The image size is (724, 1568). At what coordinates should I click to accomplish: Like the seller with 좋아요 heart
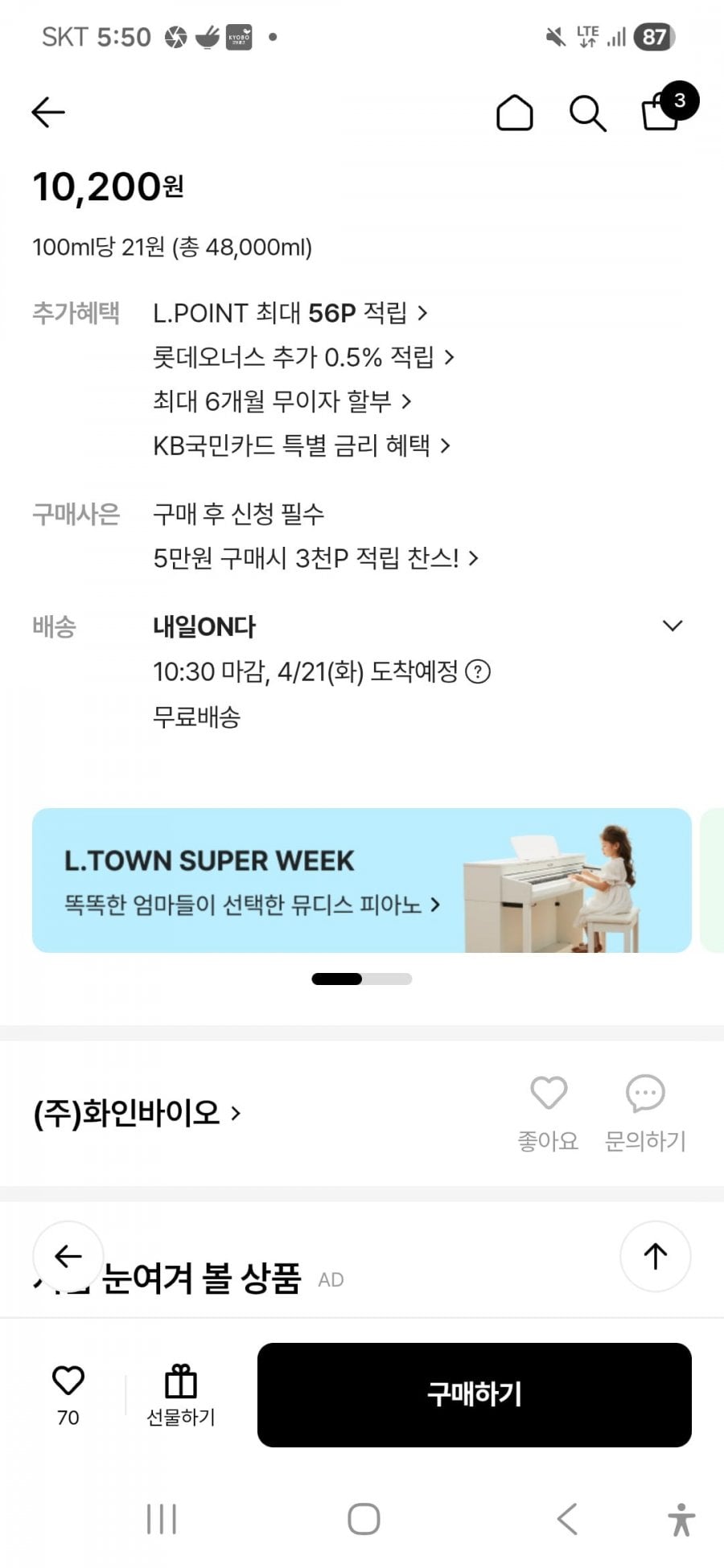click(x=549, y=1114)
